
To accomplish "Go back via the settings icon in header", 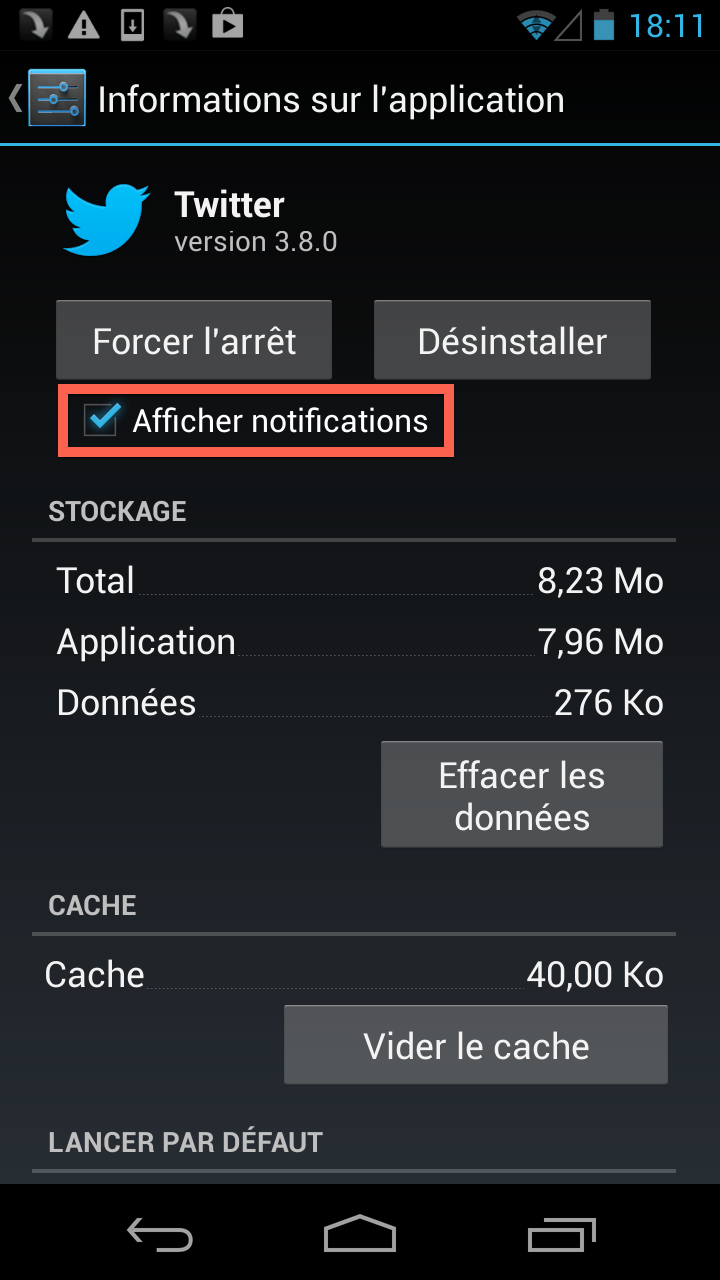I will pos(50,98).
